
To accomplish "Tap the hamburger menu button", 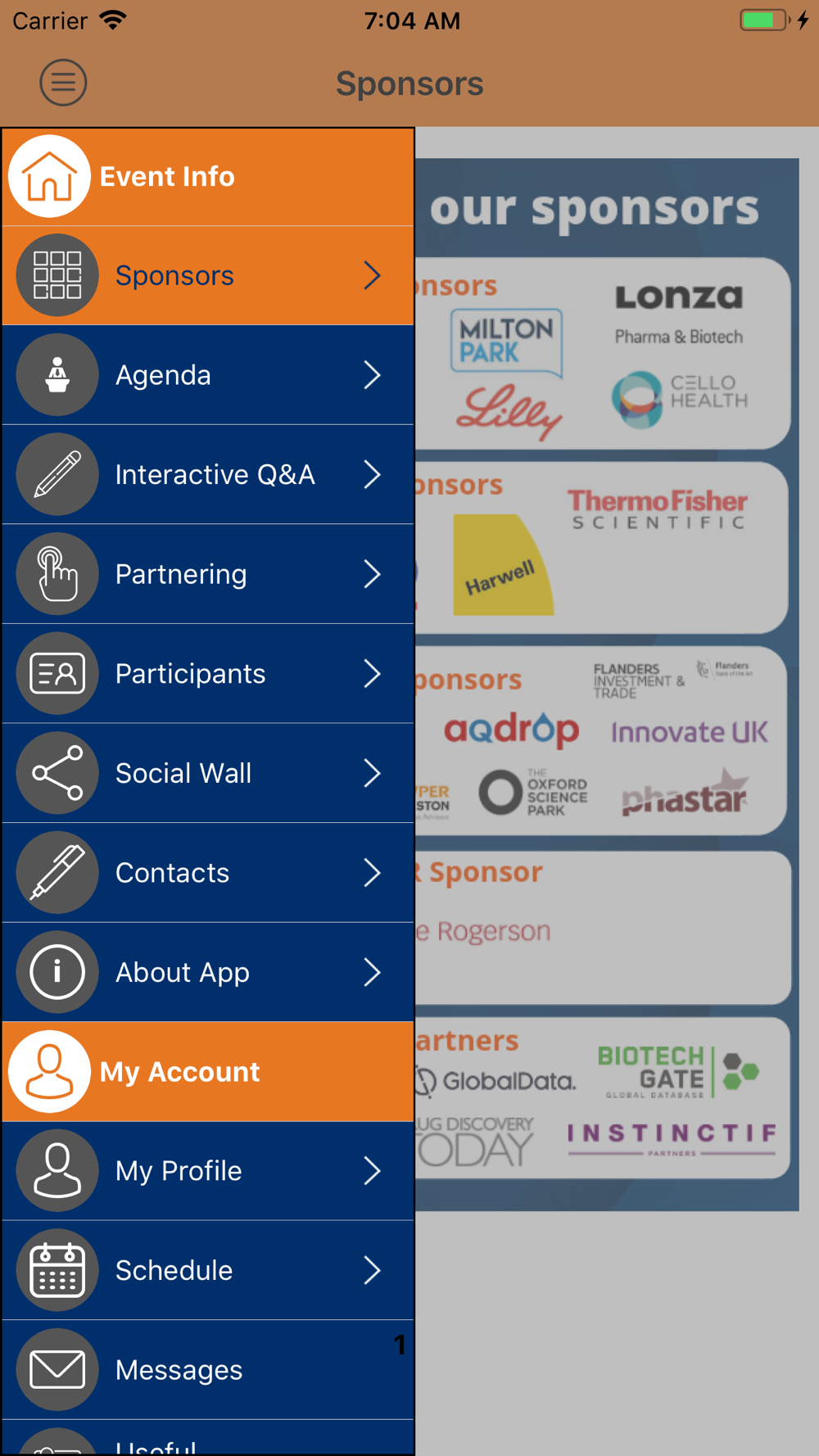I will [x=63, y=83].
